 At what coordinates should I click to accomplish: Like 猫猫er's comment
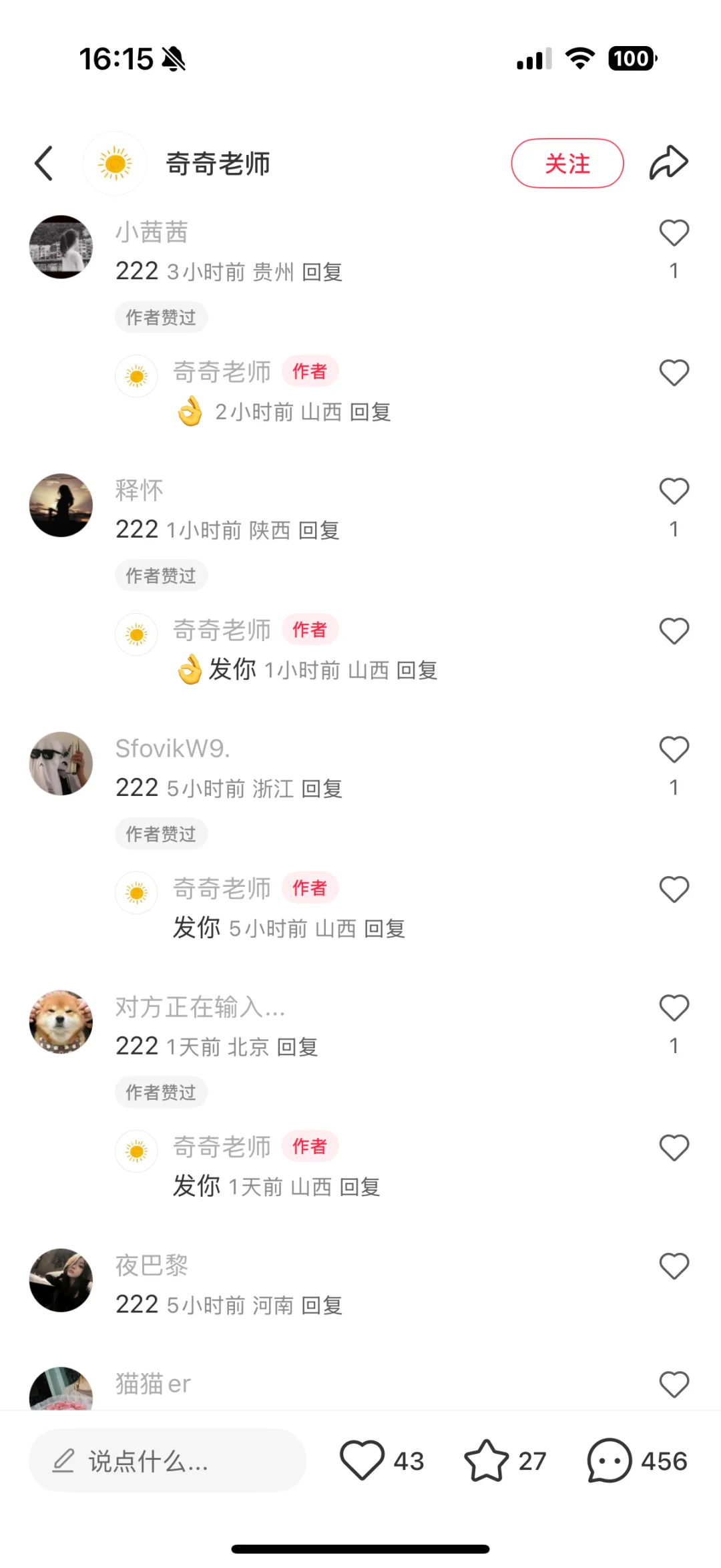coord(674,1385)
